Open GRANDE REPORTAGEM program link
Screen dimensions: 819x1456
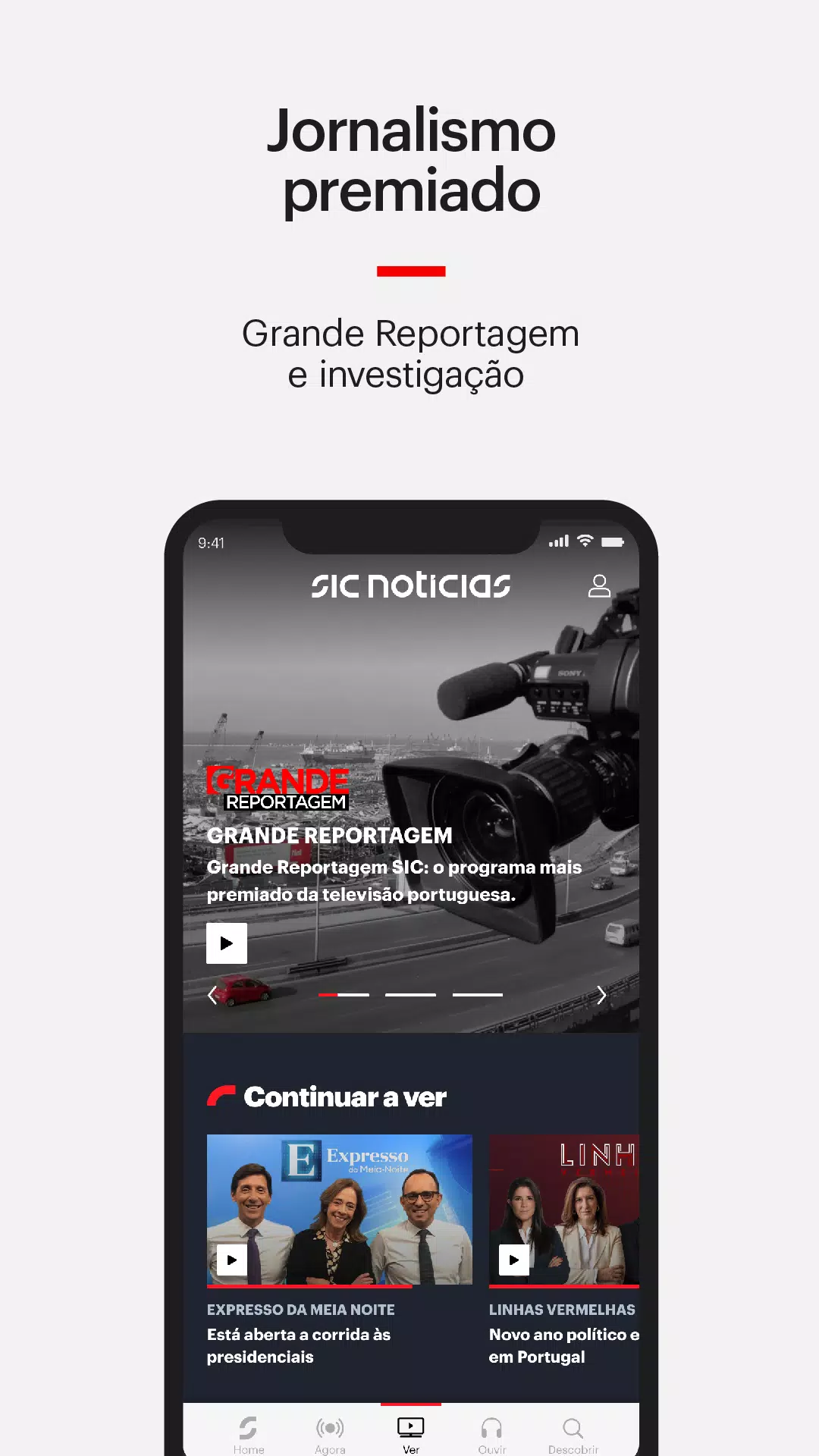tap(330, 836)
